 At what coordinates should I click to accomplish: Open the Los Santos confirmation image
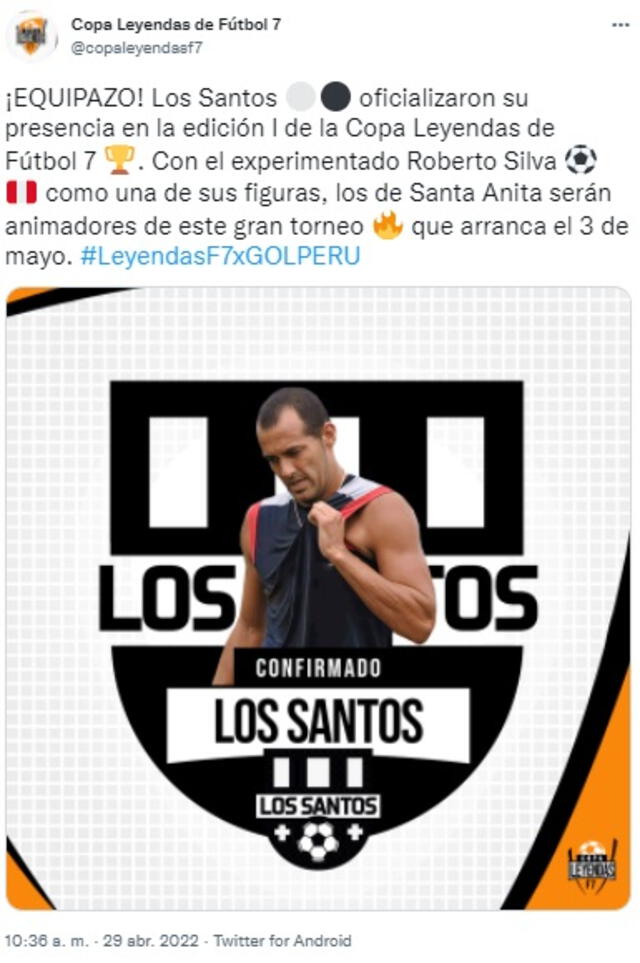[x=318, y=598]
